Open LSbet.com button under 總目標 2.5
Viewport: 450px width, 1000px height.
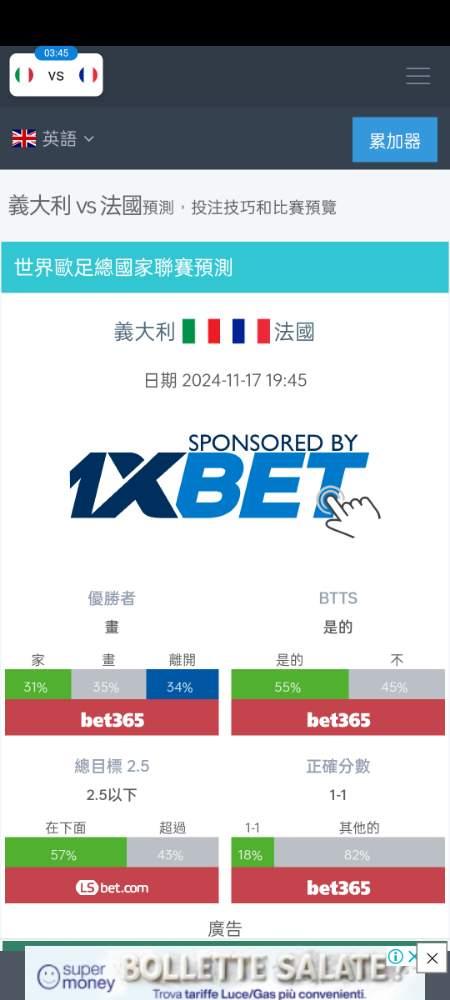pyautogui.click(x=112, y=886)
